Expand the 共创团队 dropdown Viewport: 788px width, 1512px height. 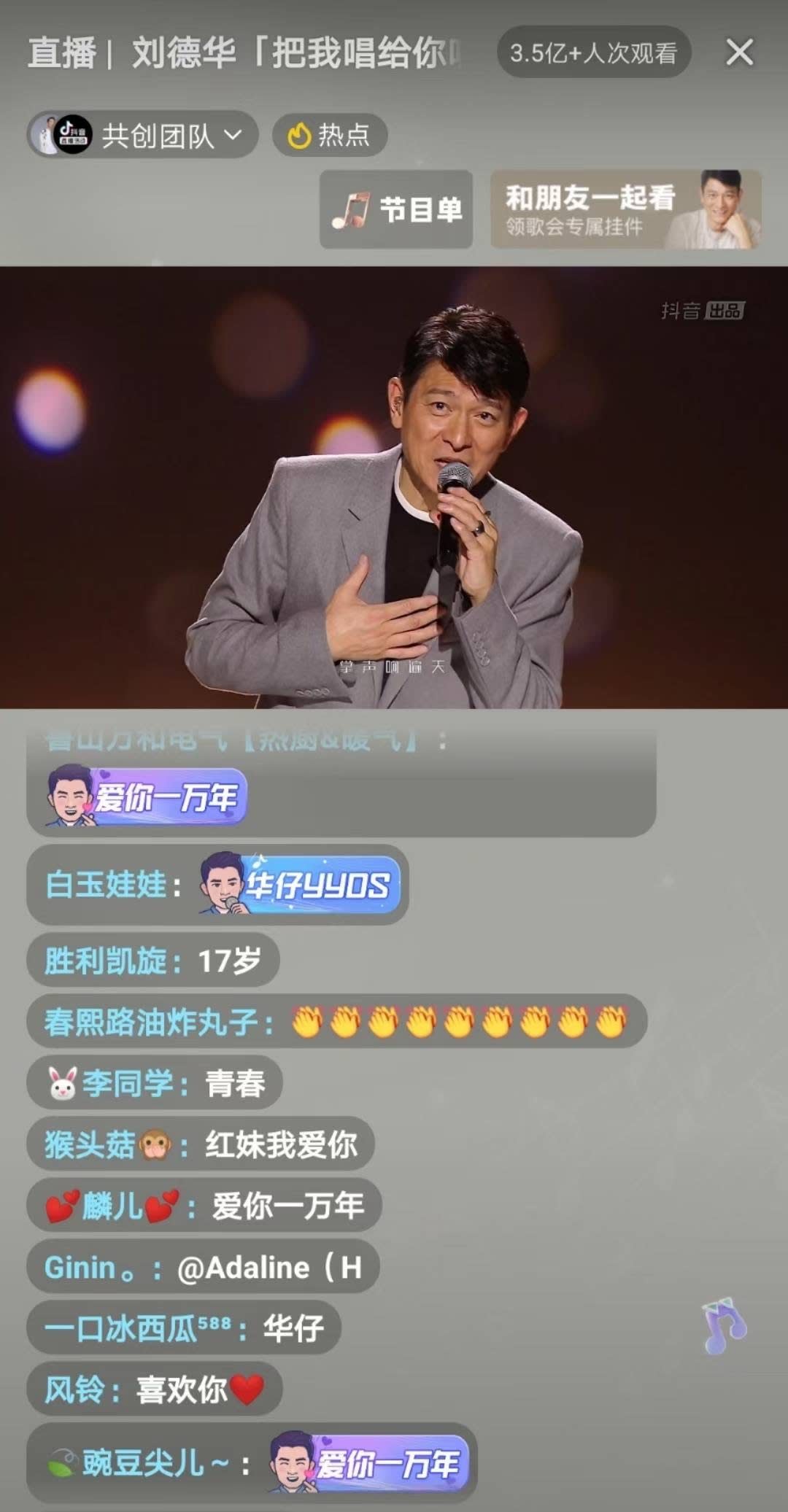coord(143,135)
